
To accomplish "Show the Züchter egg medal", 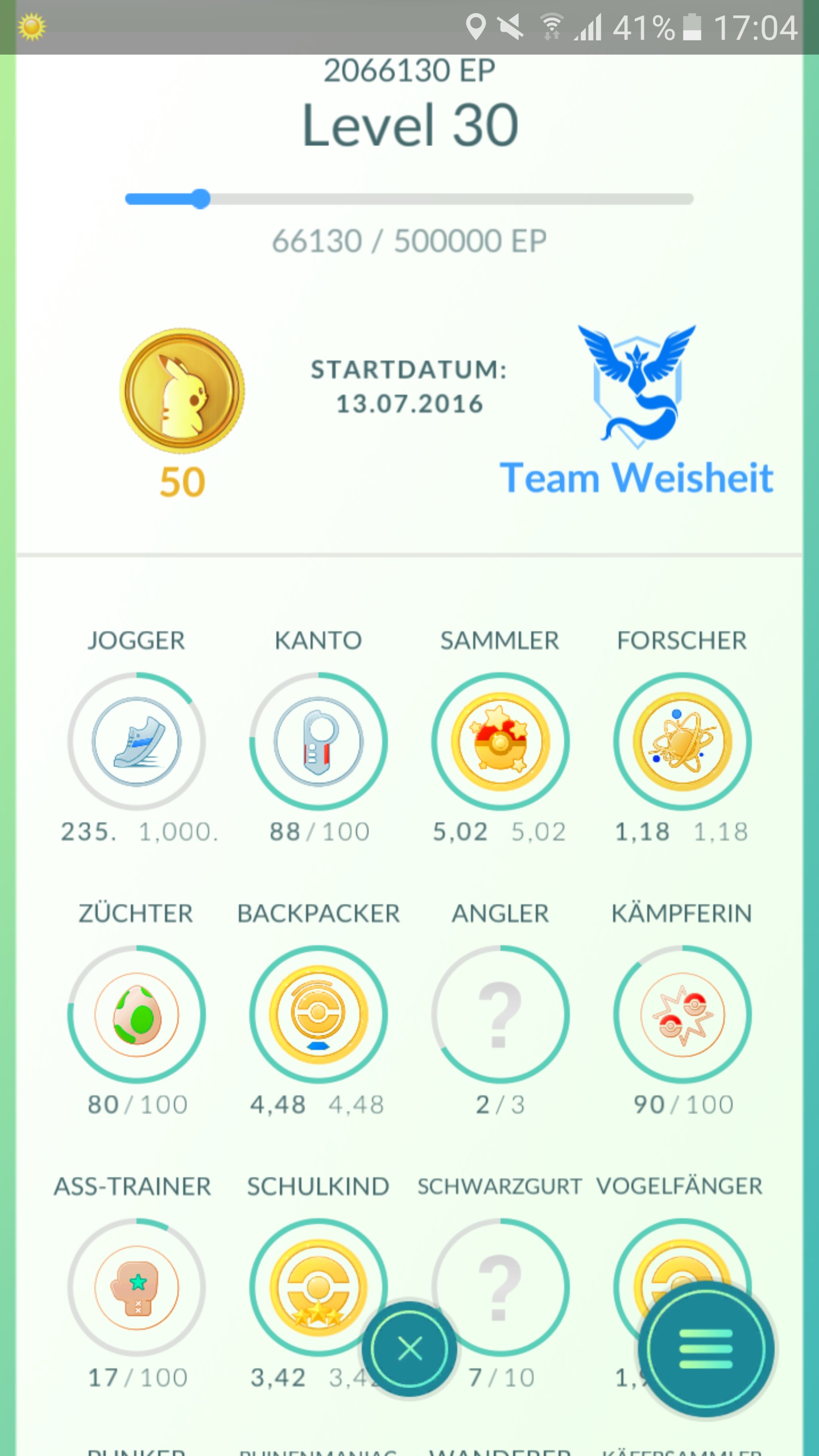I will coord(136,1014).
